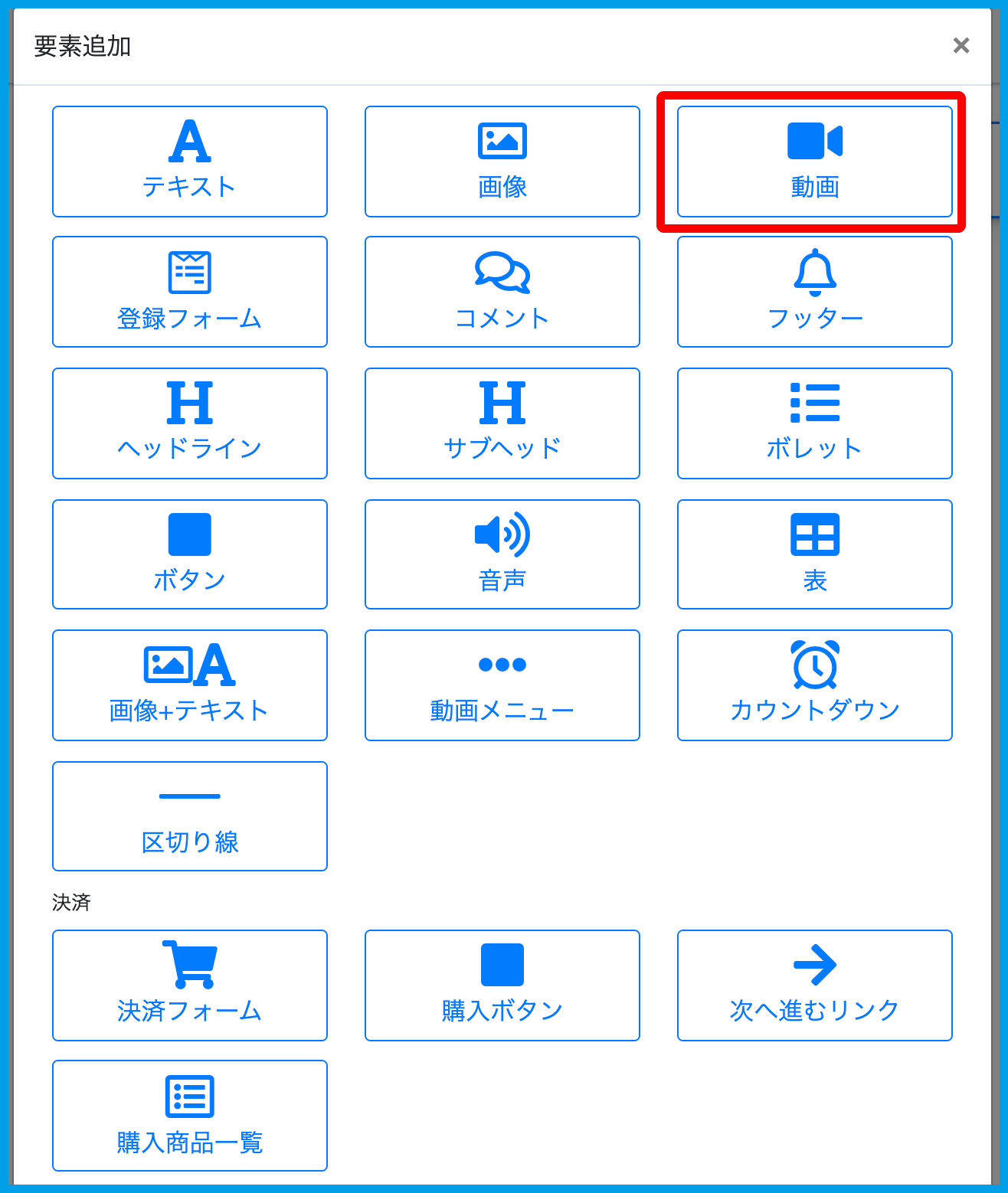Add a 購入ボタン element

coord(502,985)
